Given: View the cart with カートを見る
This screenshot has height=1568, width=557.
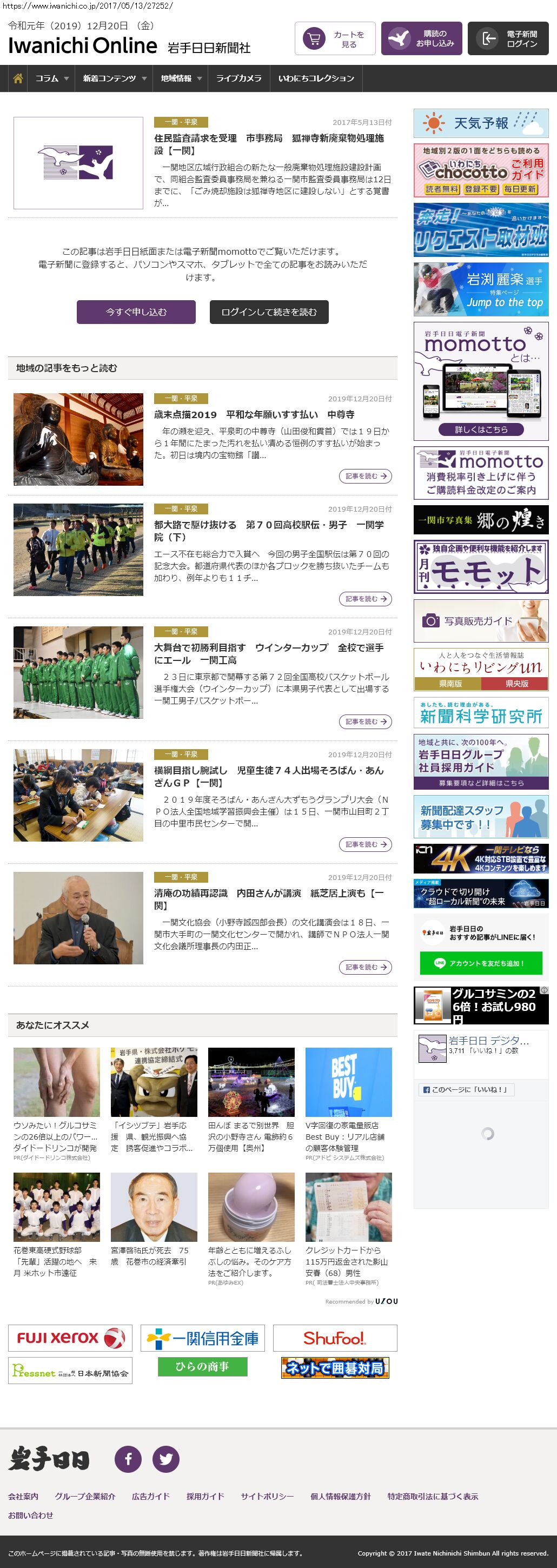Looking at the screenshot, I should click(335, 39).
